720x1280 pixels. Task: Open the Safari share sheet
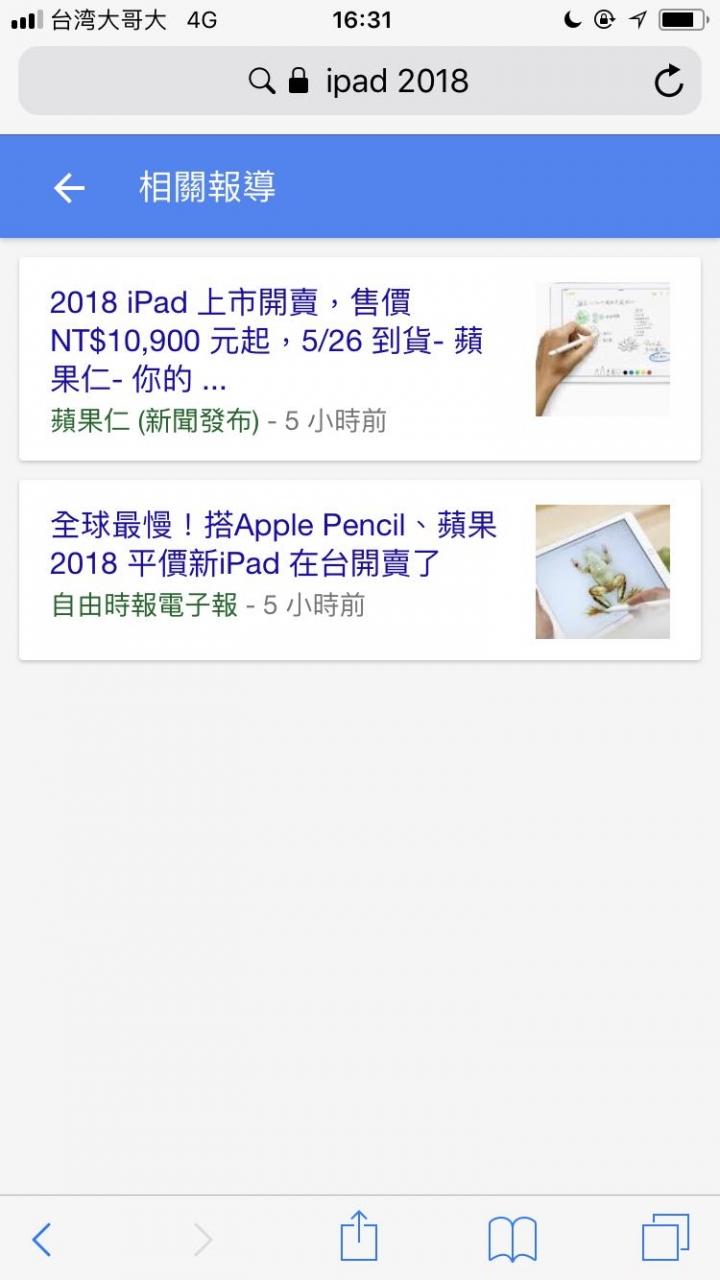(359, 1237)
